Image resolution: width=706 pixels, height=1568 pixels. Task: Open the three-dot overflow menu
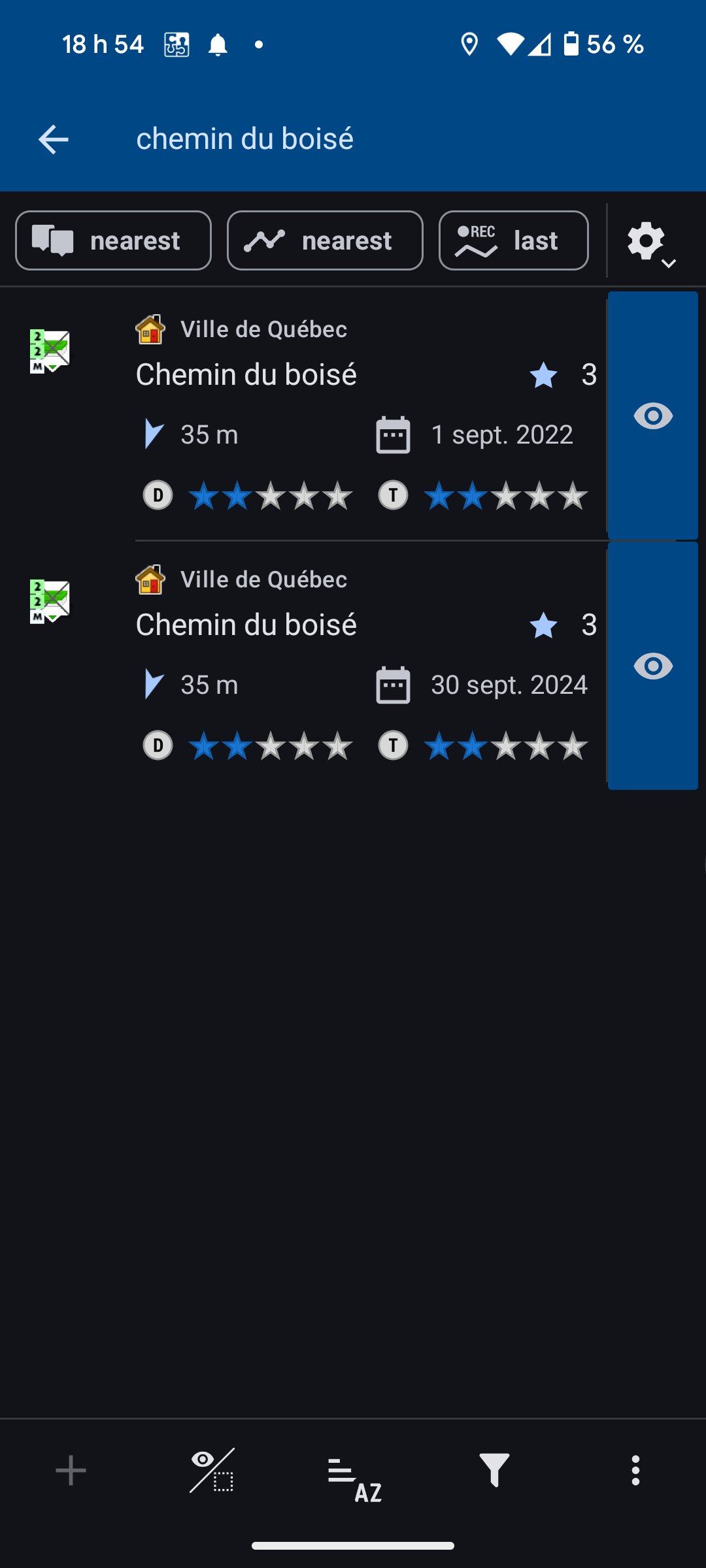point(635,1471)
